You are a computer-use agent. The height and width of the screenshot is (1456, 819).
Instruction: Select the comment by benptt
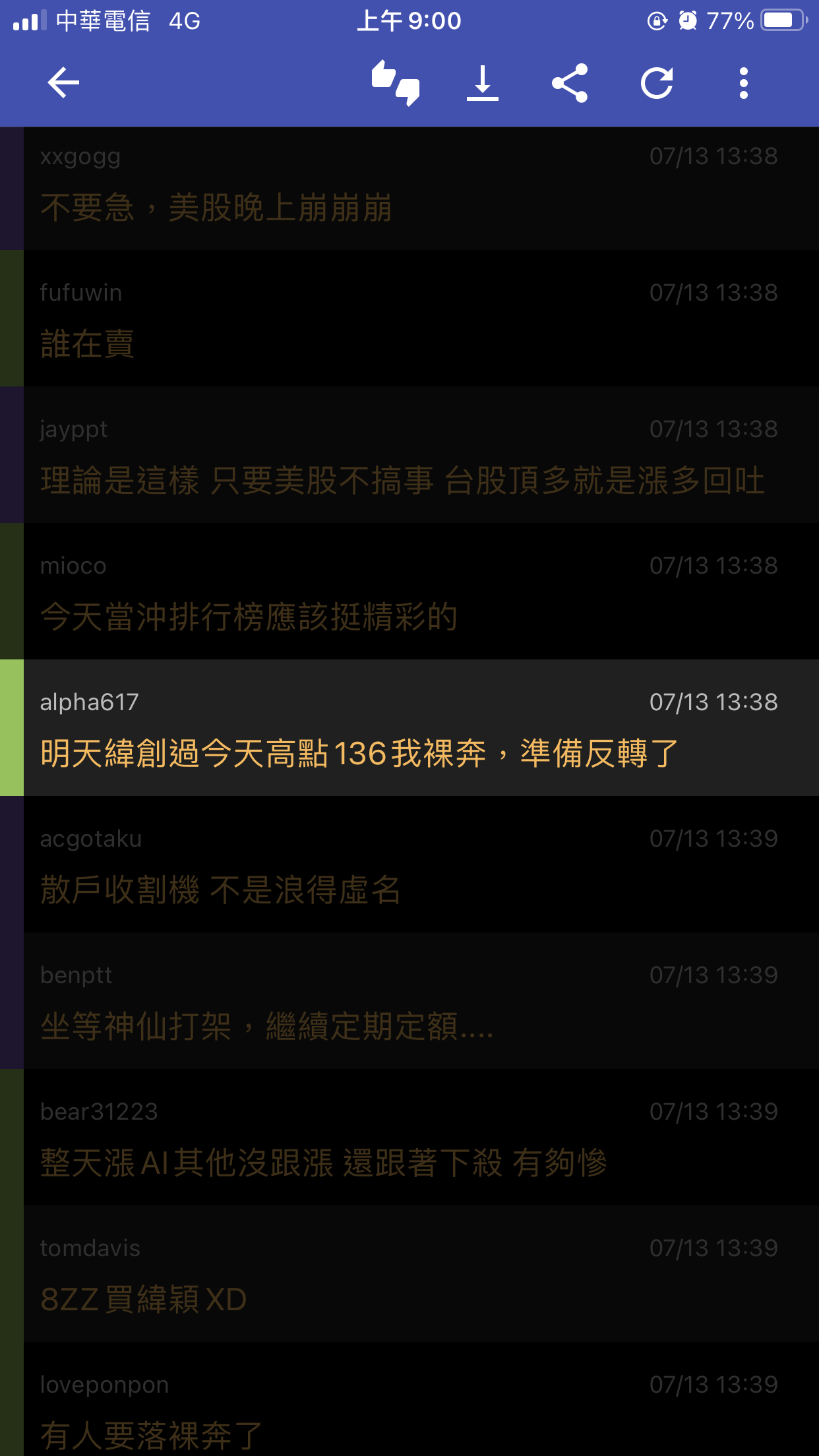(409, 1001)
